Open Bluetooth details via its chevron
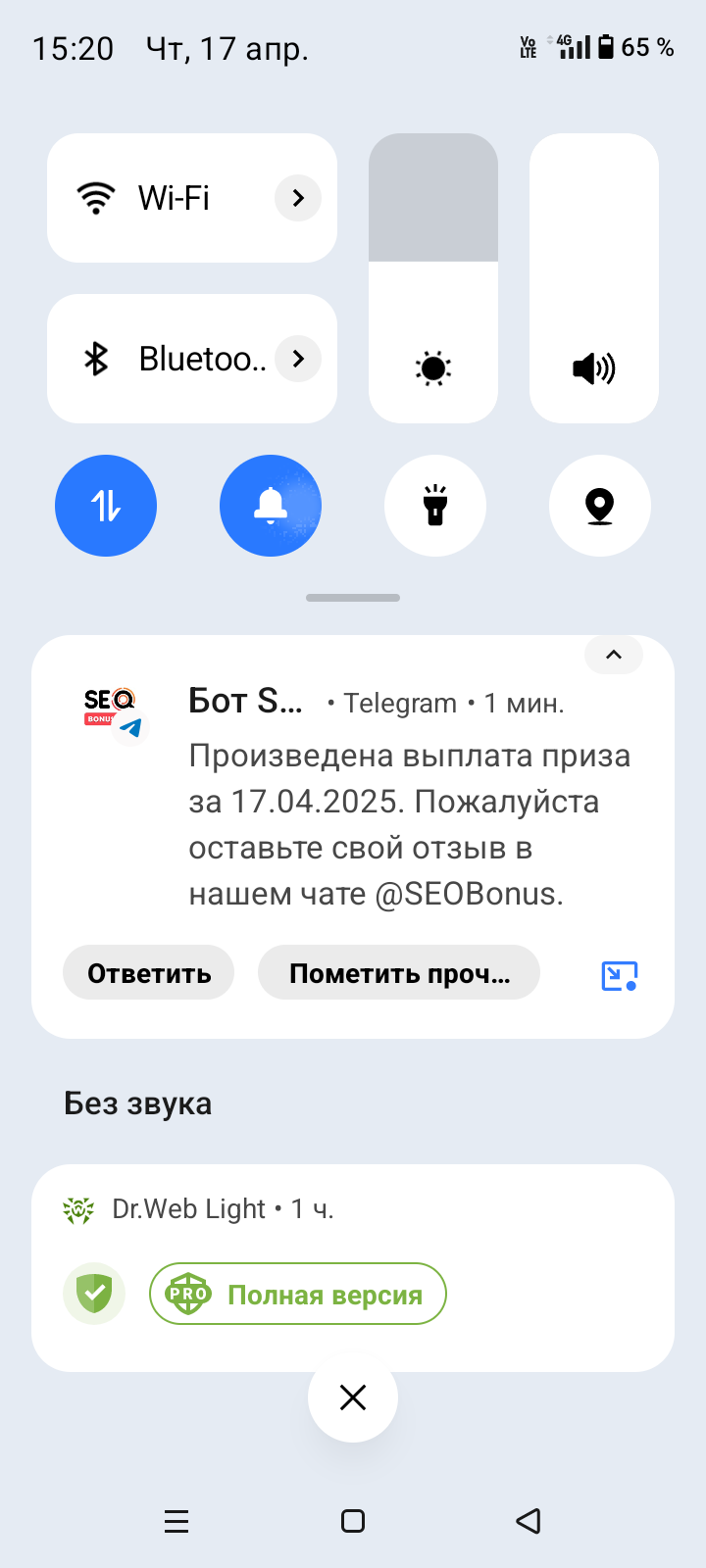Screen dimensions: 706x1568 (298, 359)
